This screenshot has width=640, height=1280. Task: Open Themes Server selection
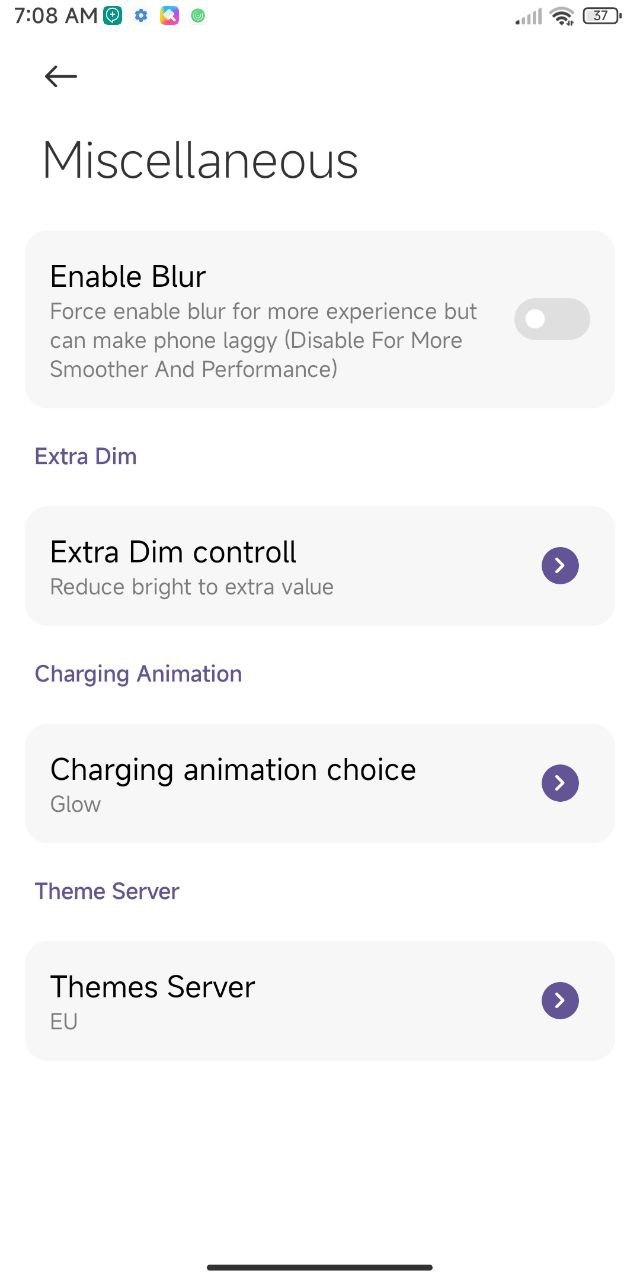(x=320, y=1000)
